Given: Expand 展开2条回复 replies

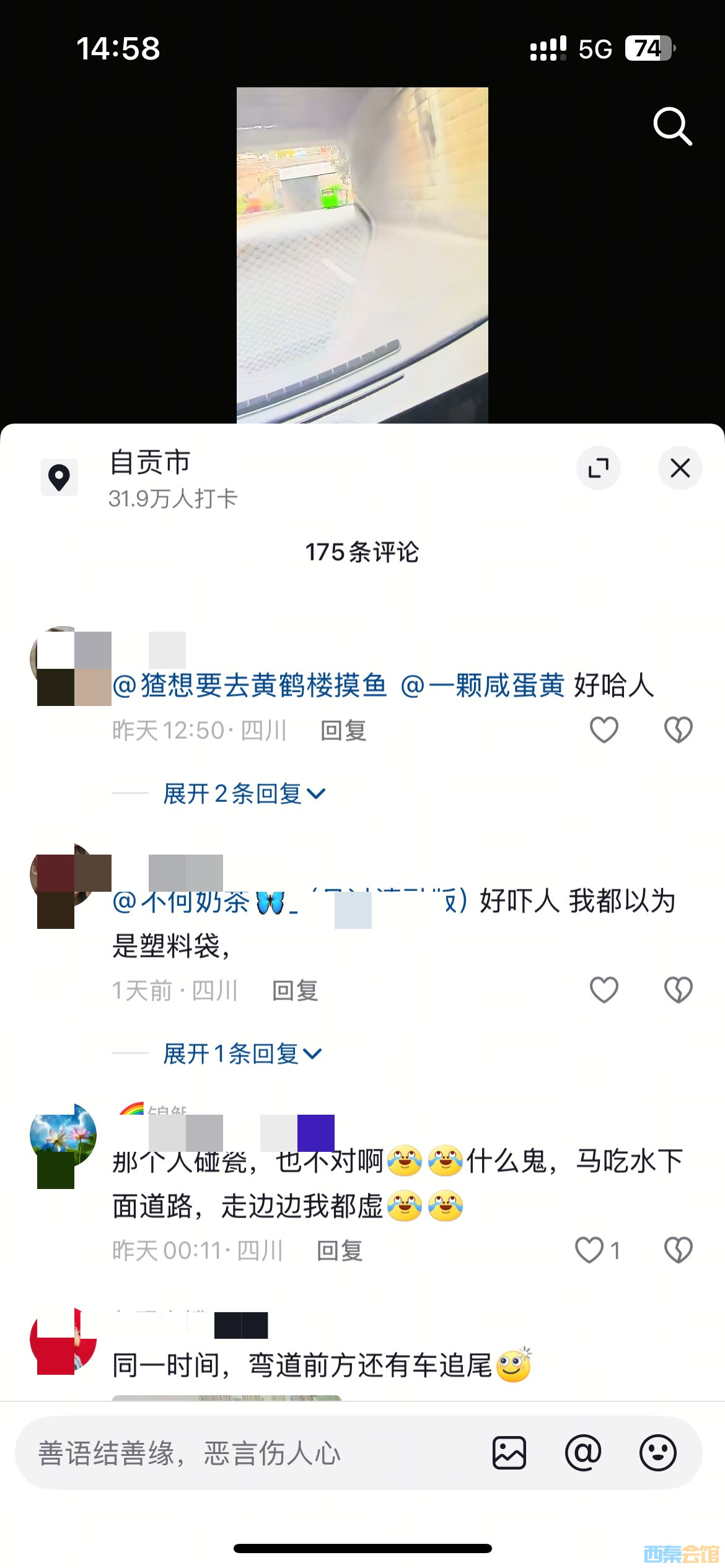Looking at the screenshot, I should click(243, 793).
